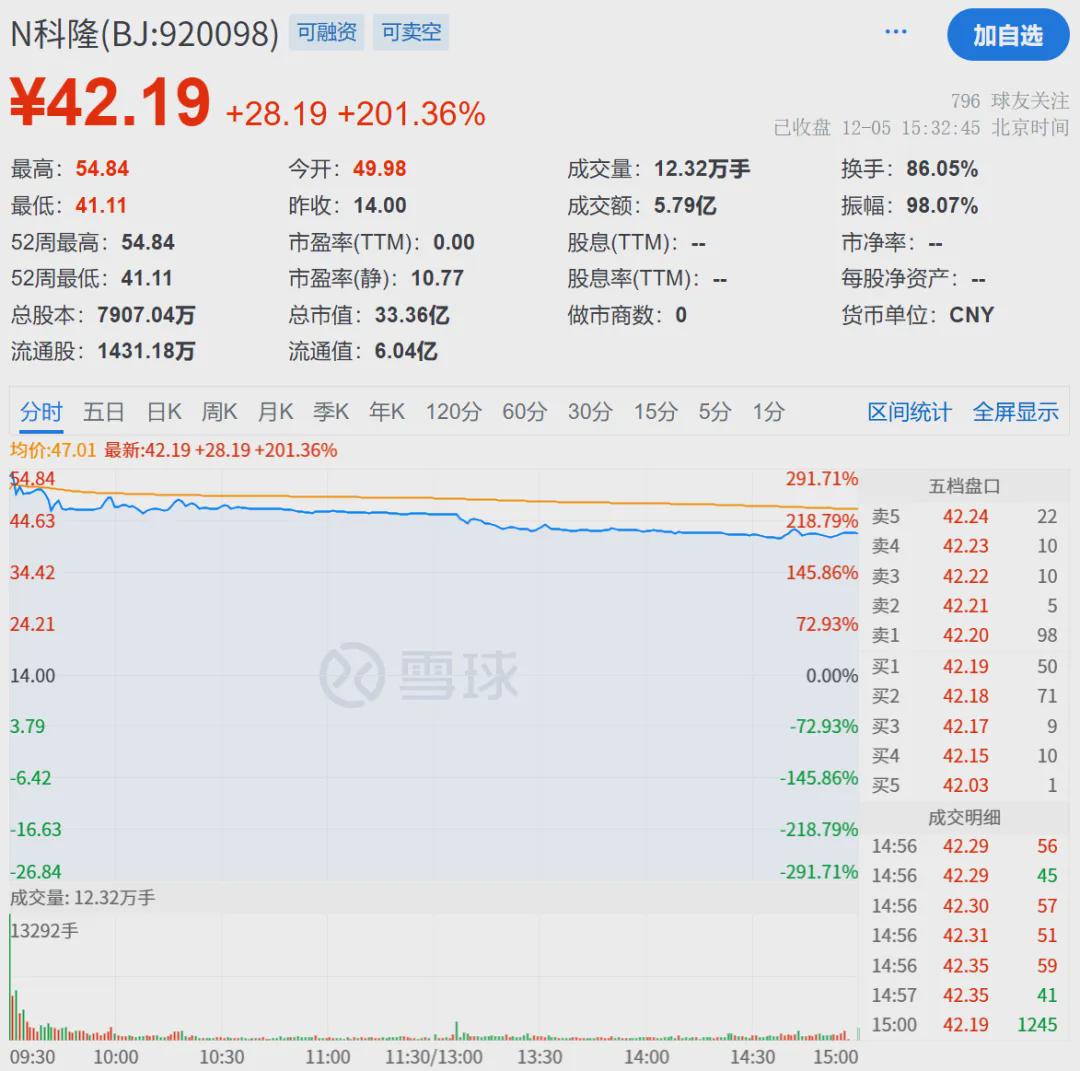Show the 月K monthly chart
Viewport: 1080px width, 1071px height.
click(x=275, y=412)
